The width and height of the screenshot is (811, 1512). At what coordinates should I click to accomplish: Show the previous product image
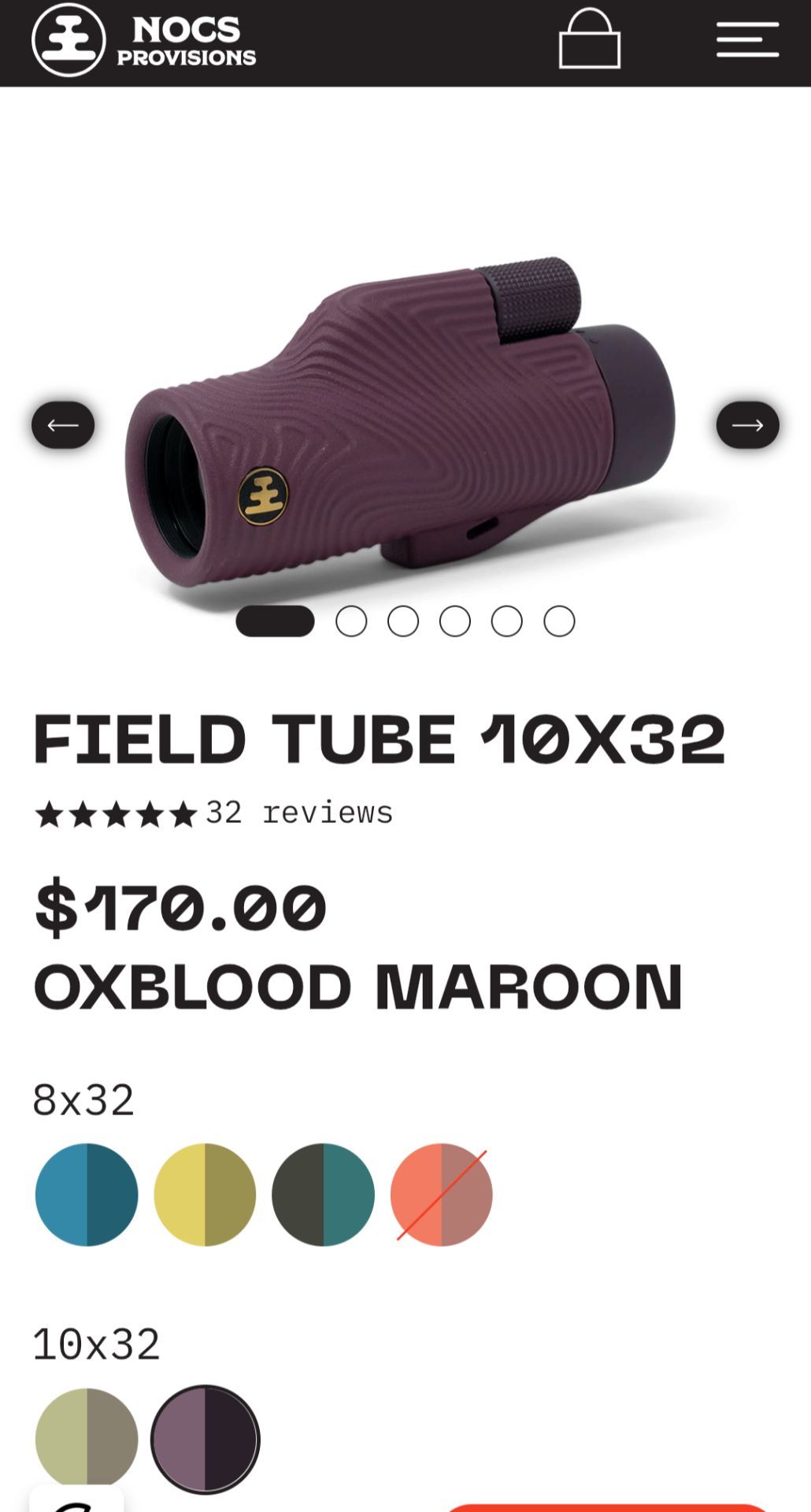tap(63, 425)
